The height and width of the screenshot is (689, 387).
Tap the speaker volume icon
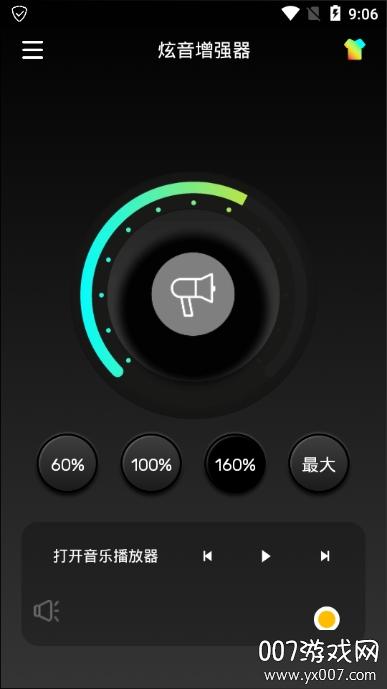[x=46, y=611]
